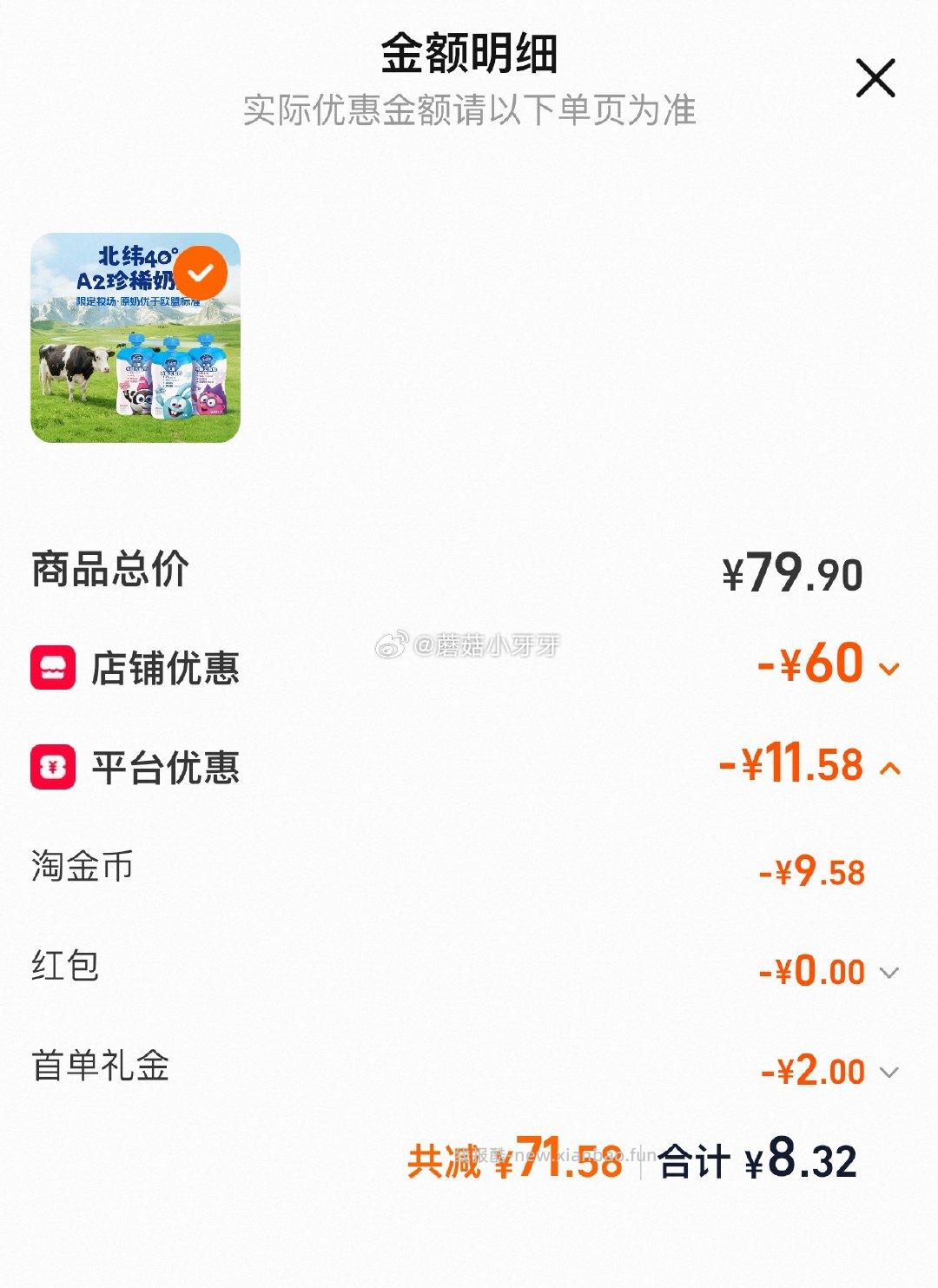Viewport: 938px width, 1288px height.
Task: Open the 红包 dropdown details
Action: (888, 972)
